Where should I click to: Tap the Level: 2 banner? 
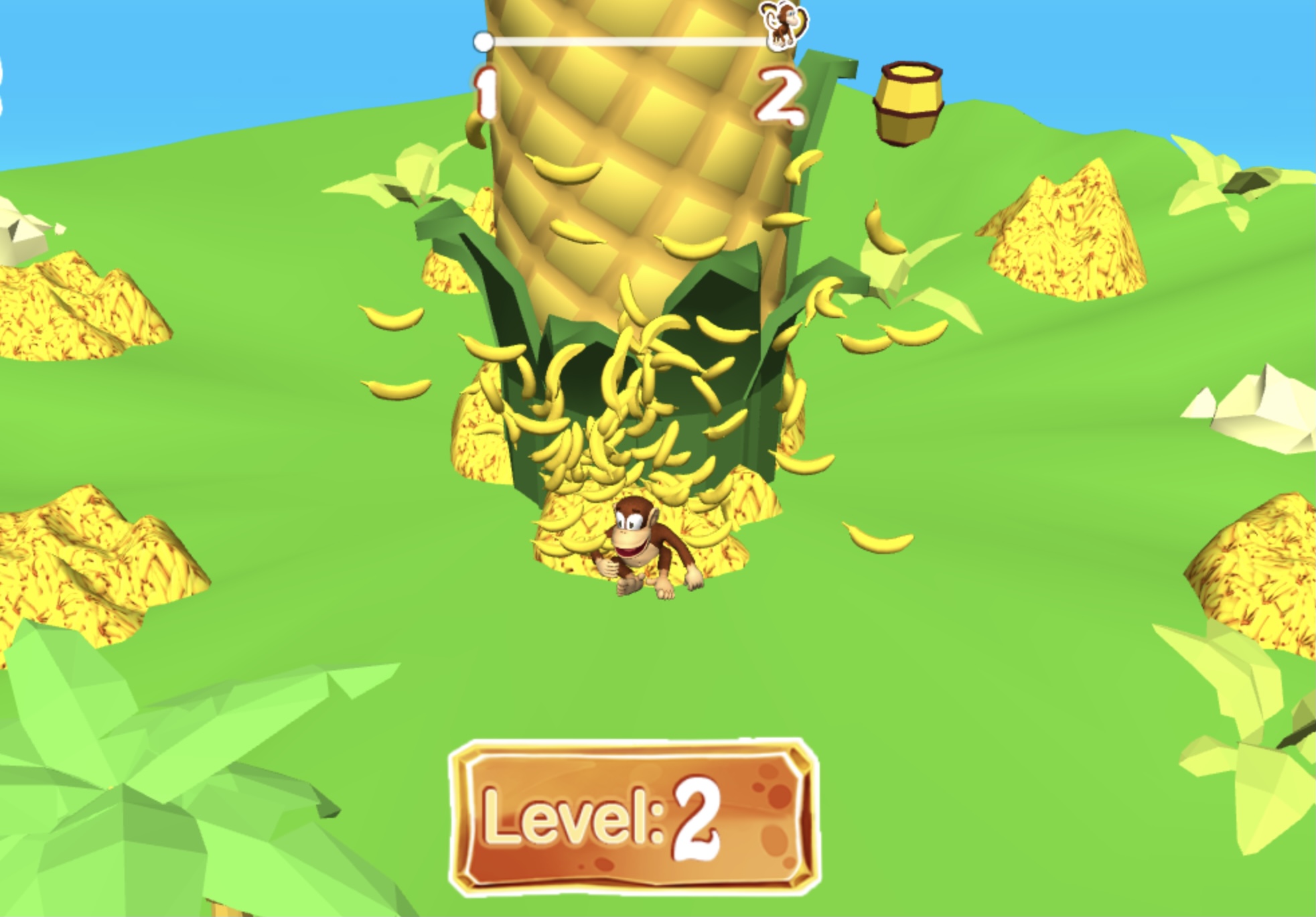[634, 817]
